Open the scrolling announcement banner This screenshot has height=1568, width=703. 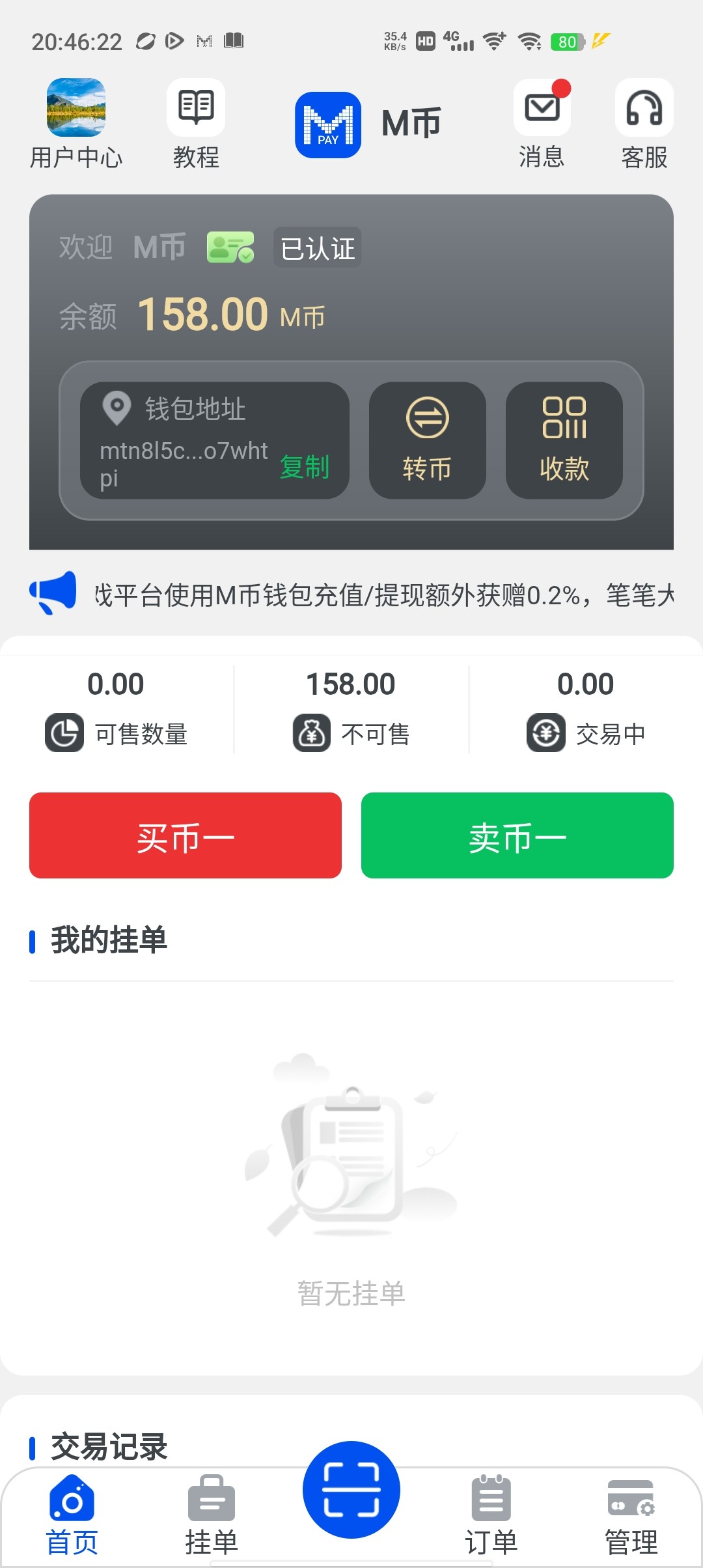384,595
